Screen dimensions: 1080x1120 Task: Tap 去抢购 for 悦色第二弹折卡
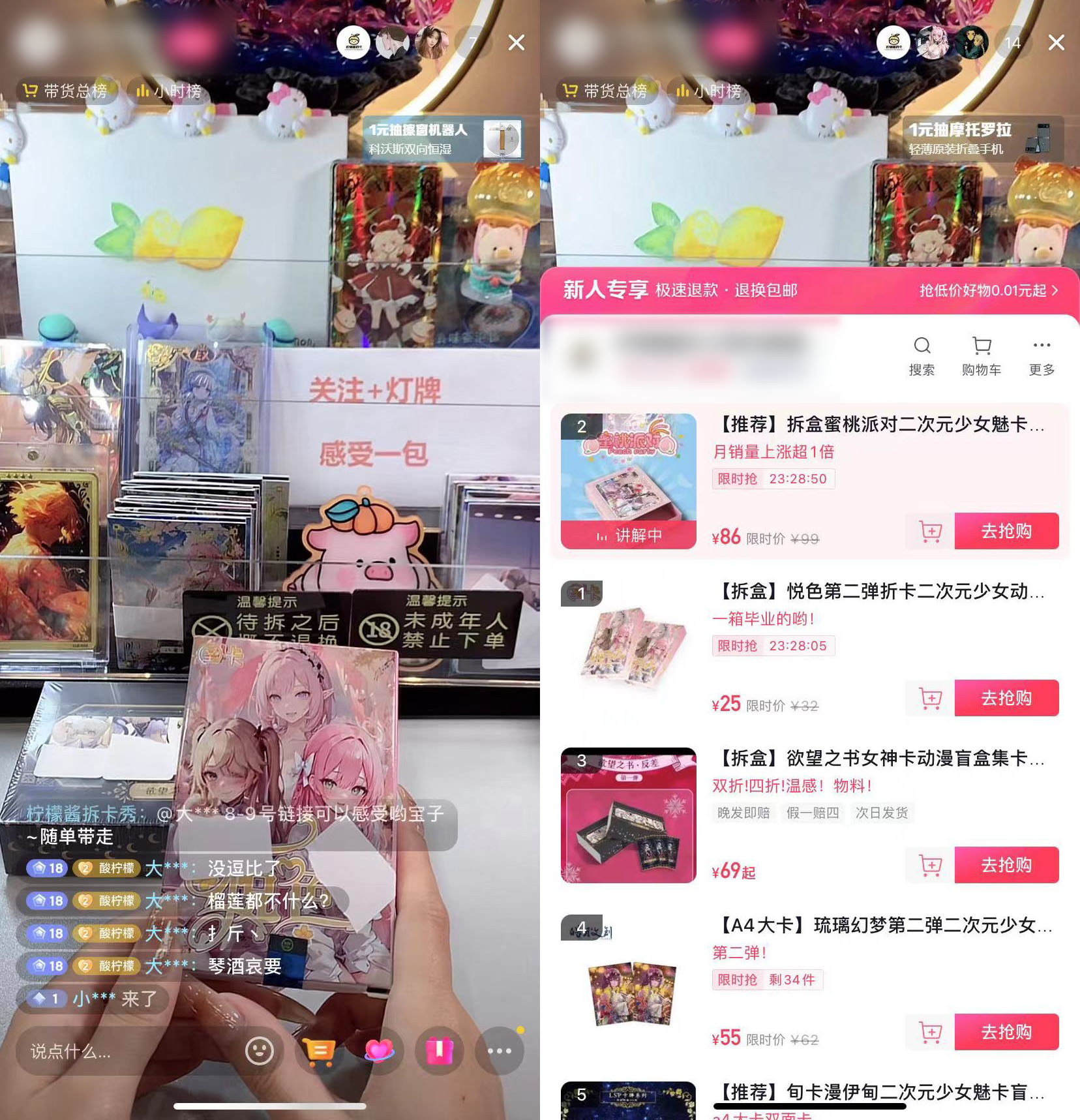(1006, 698)
